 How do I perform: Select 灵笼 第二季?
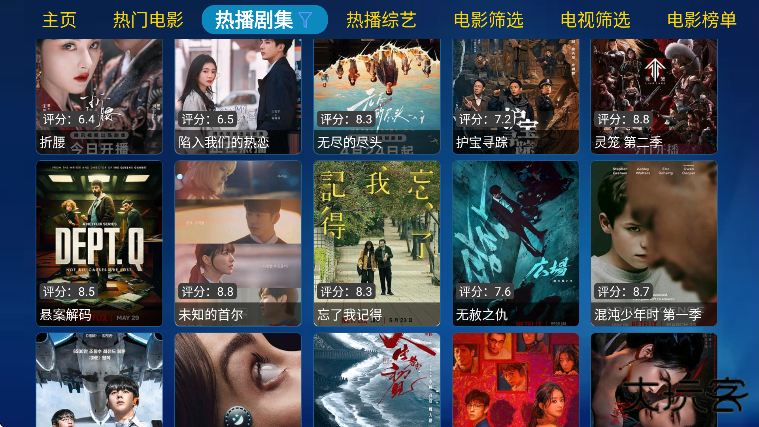tap(653, 95)
